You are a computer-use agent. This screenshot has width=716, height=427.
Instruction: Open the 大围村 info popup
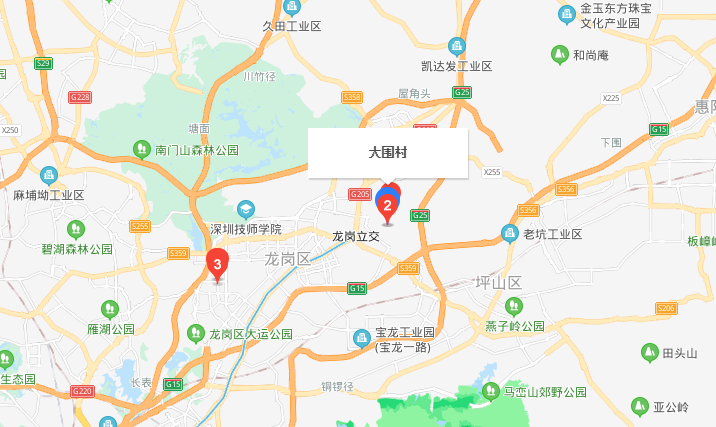pyautogui.click(x=387, y=153)
